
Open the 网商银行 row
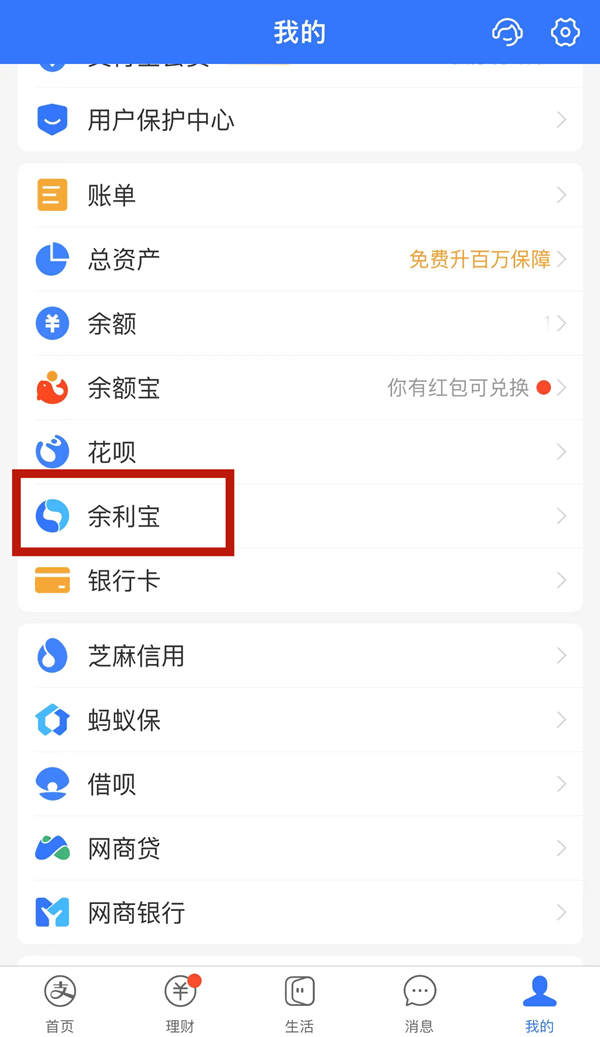(x=300, y=912)
